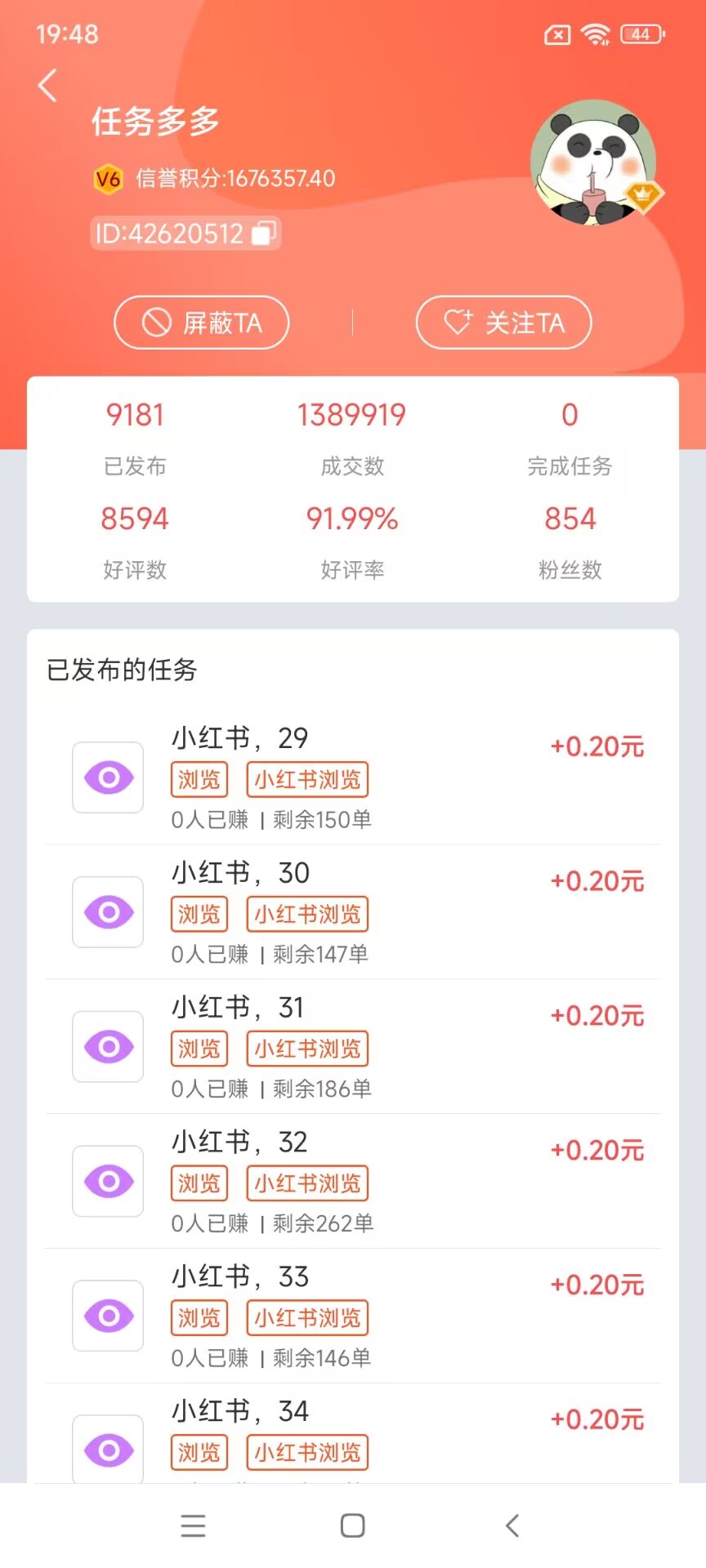Choose the 小红书, 34 task
706x1568 pixels.
tap(351, 1437)
